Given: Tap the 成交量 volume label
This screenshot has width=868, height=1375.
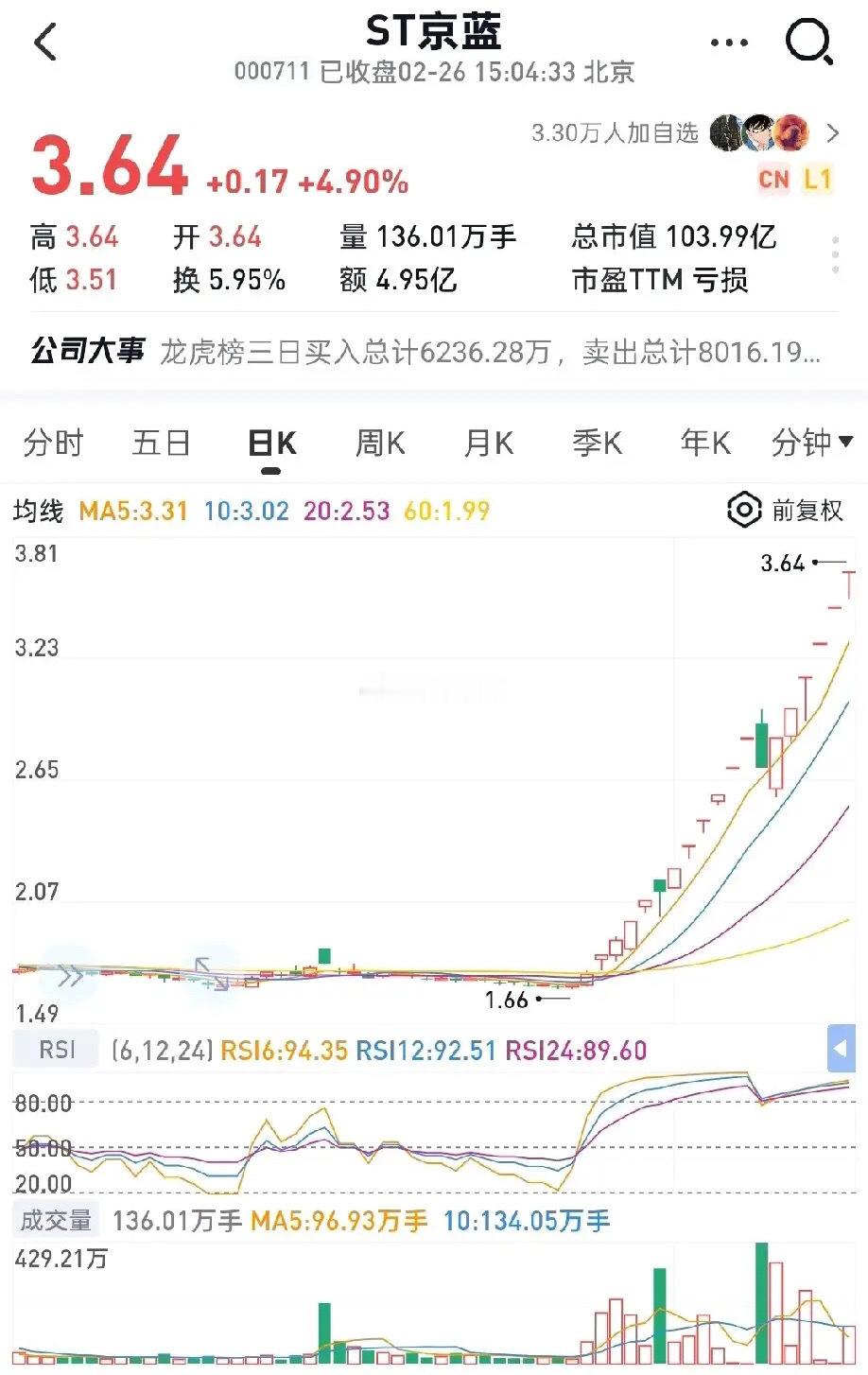Looking at the screenshot, I should point(57,1220).
